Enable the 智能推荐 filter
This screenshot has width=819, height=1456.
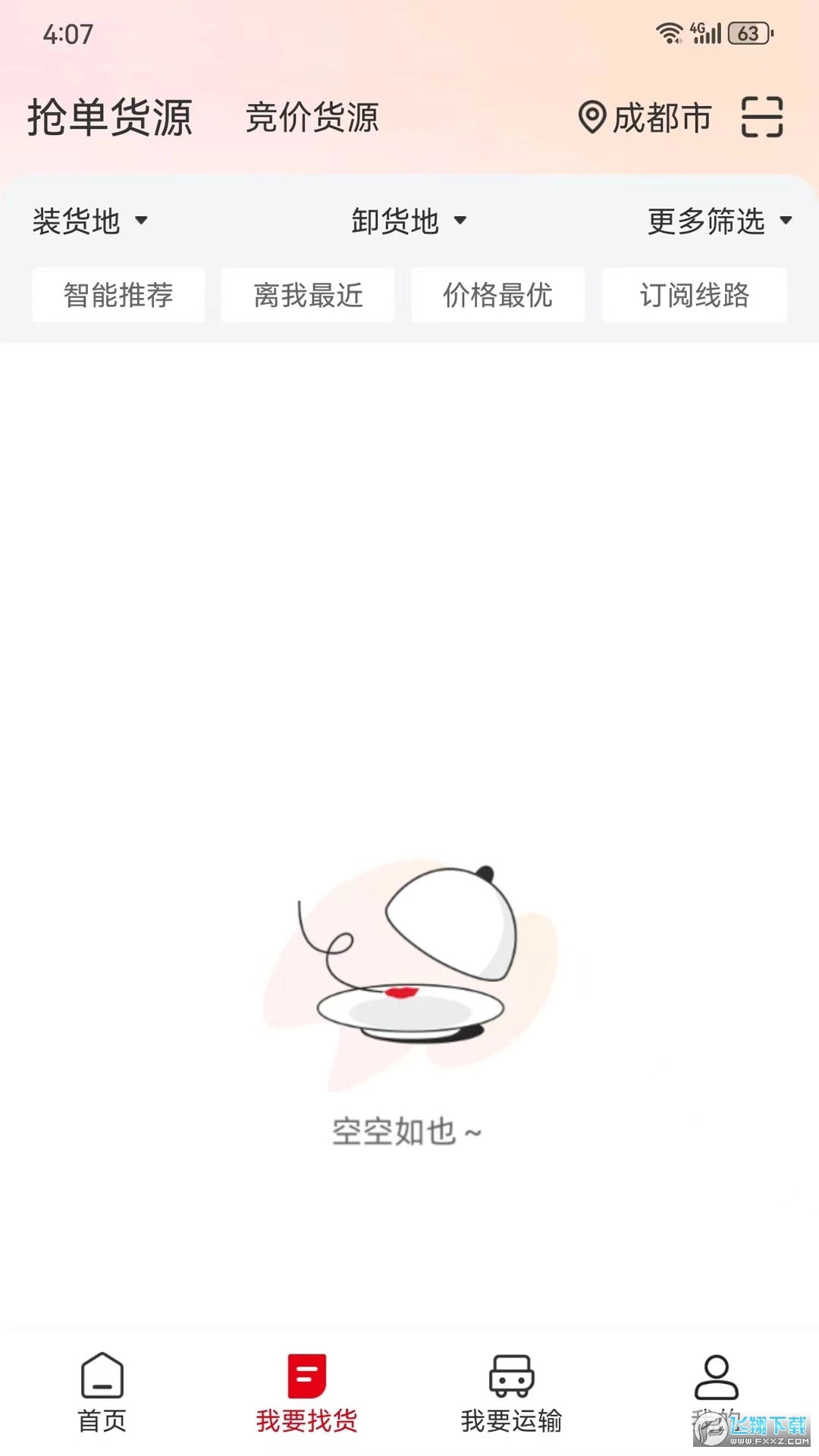[118, 296]
